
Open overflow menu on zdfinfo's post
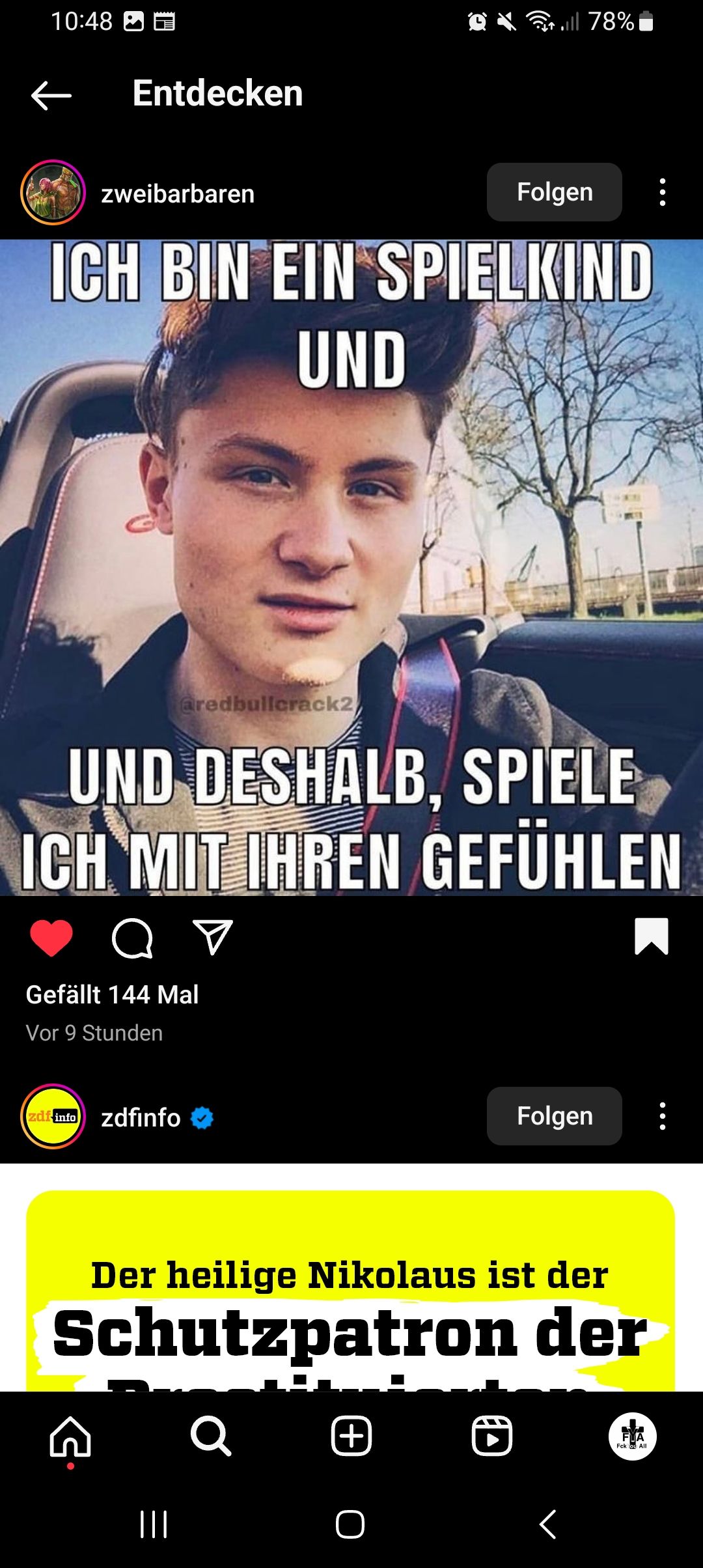(x=663, y=1116)
